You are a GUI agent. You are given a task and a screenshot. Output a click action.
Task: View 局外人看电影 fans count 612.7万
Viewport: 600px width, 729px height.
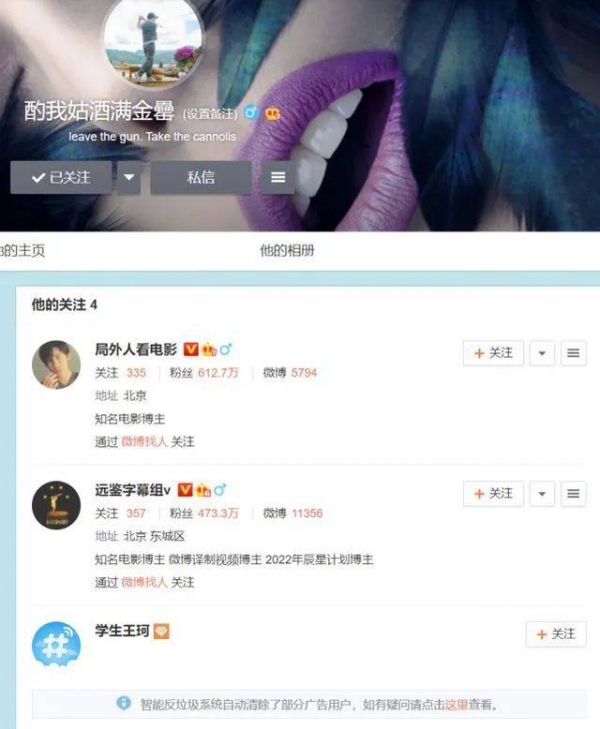[218, 372]
